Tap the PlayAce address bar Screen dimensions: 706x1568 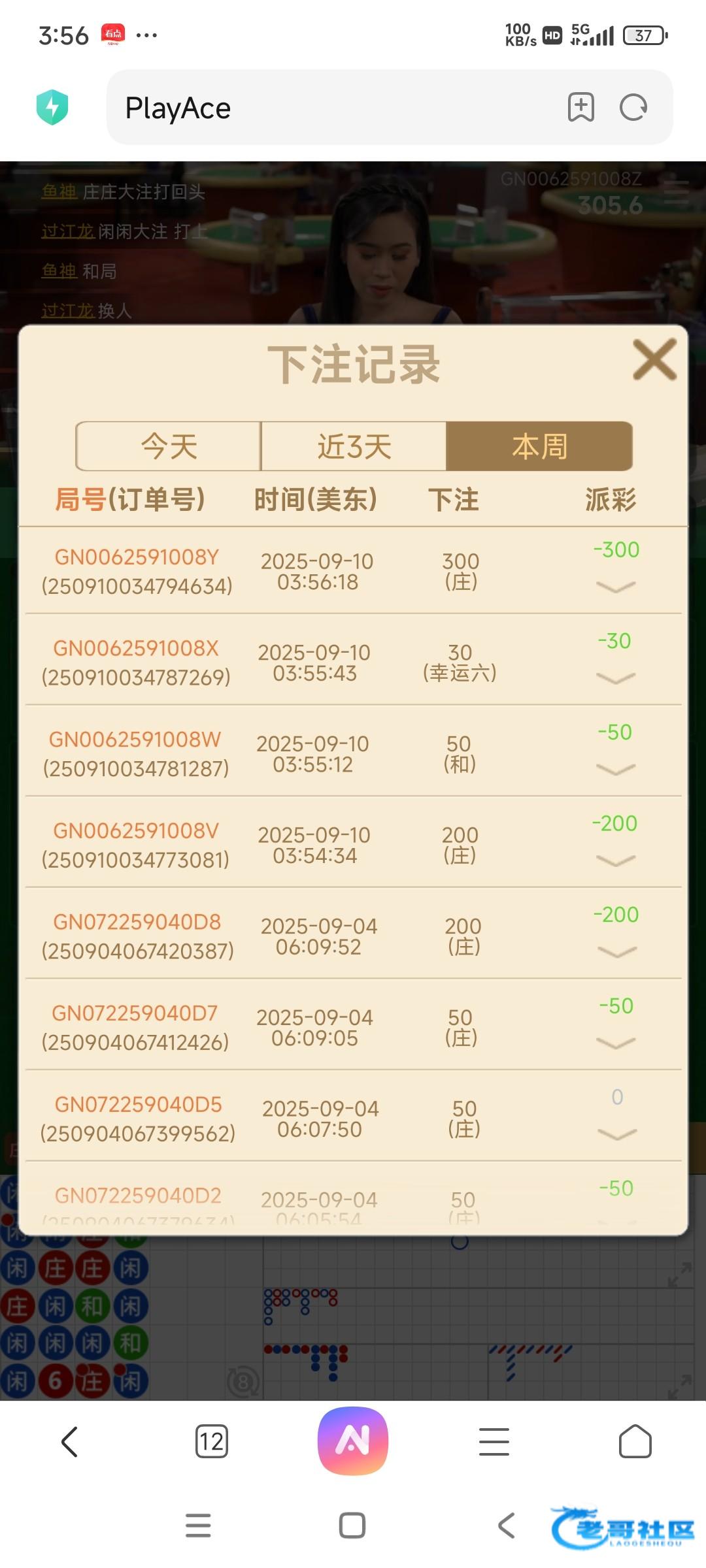click(x=327, y=108)
